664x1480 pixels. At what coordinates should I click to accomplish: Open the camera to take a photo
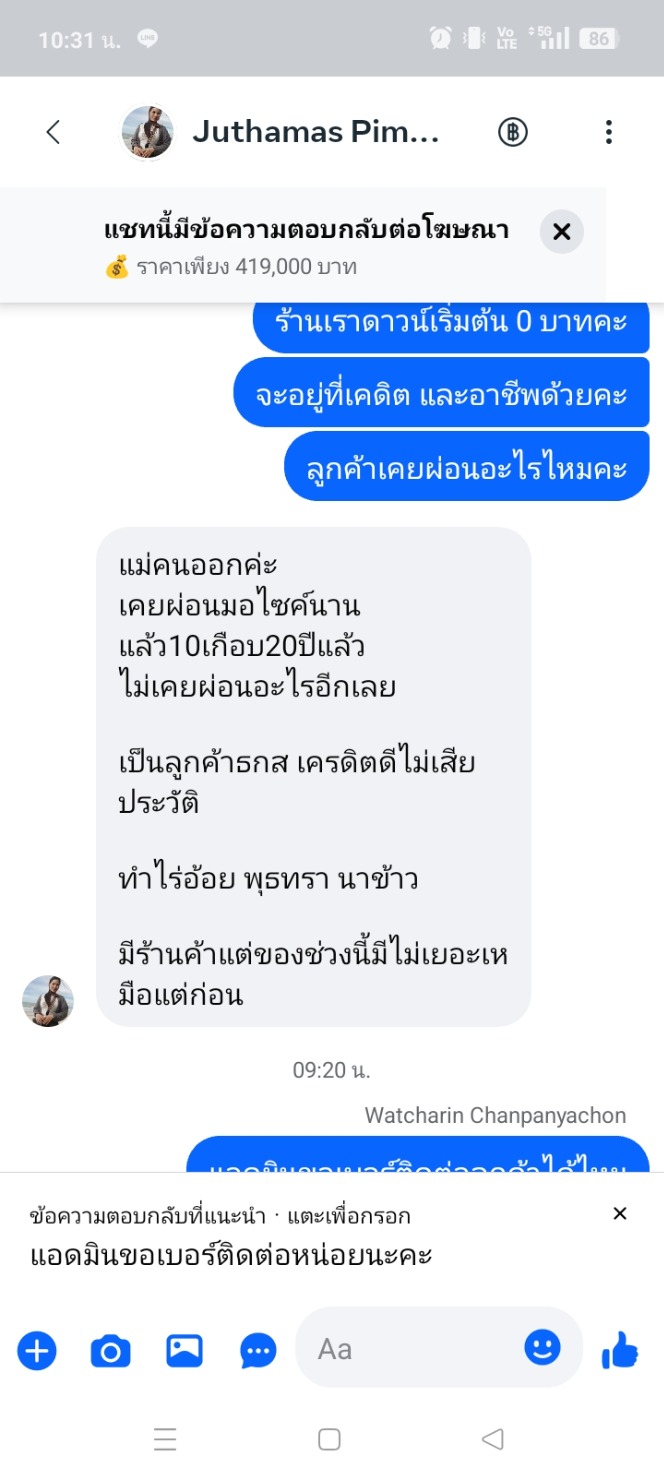tap(110, 1351)
